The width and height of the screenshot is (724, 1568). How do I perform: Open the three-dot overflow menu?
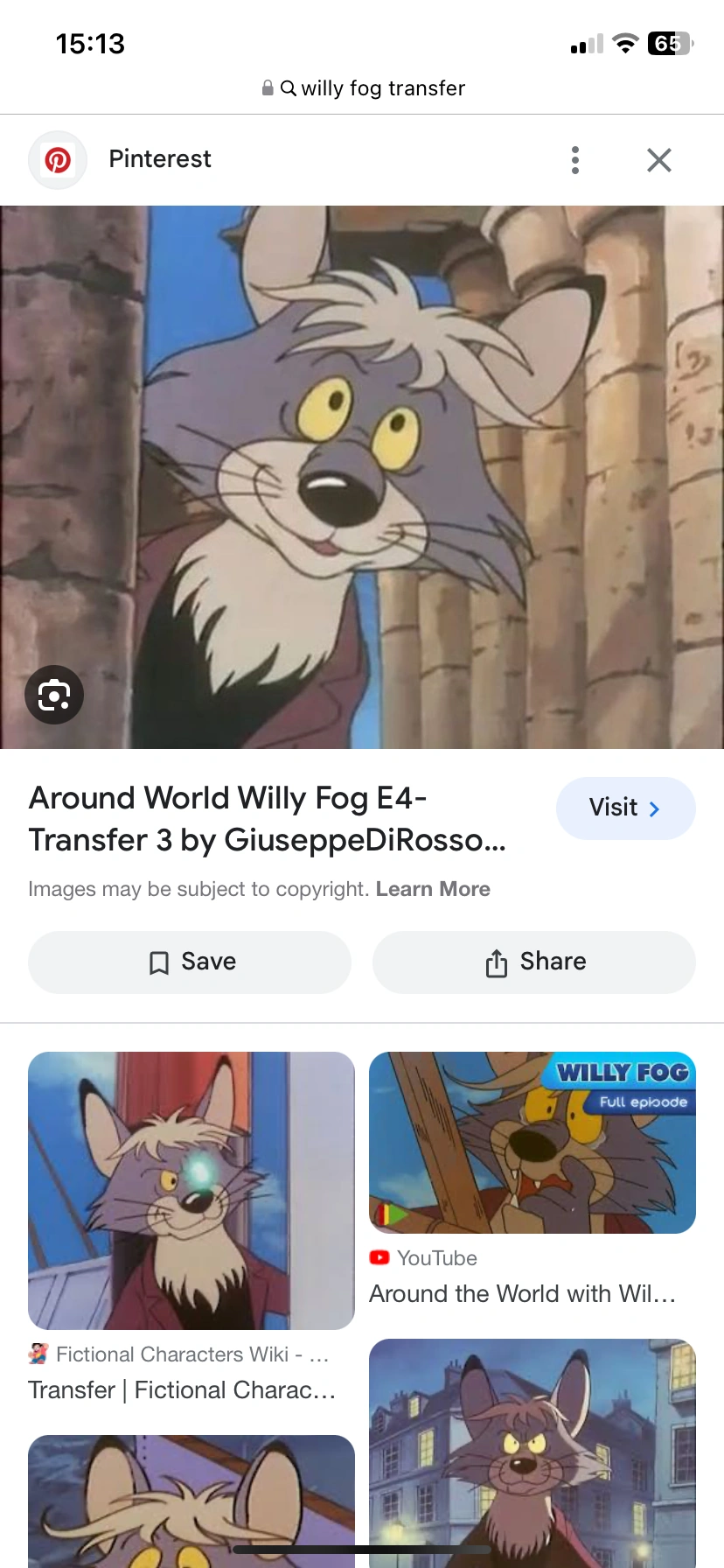point(574,159)
